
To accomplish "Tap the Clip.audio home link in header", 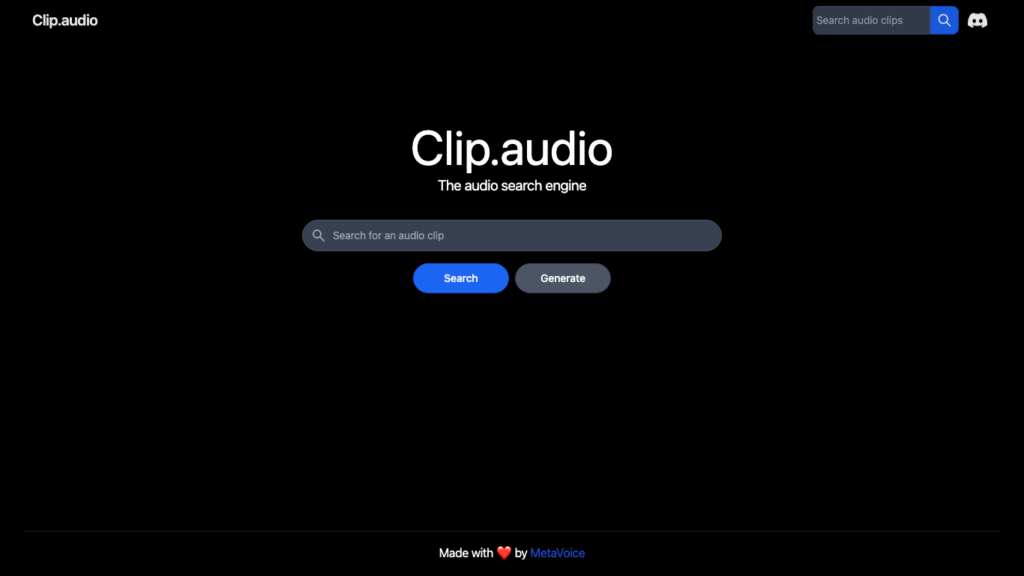I will coord(65,20).
